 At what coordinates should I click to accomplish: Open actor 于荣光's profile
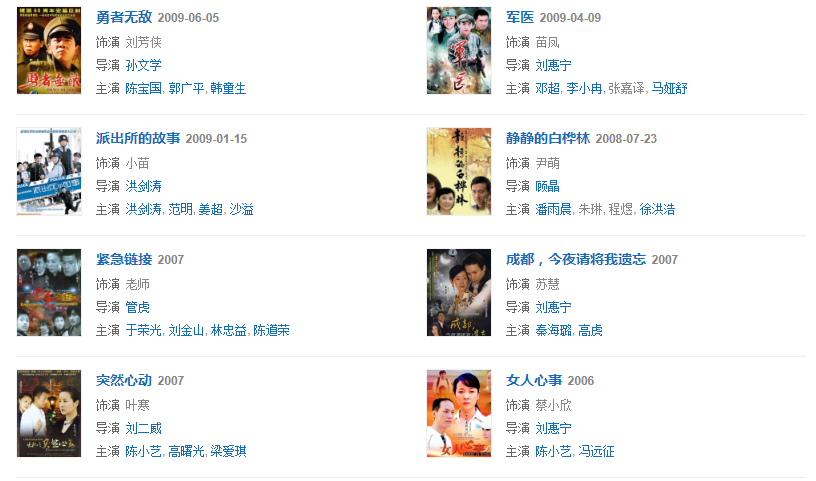[x=143, y=331]
